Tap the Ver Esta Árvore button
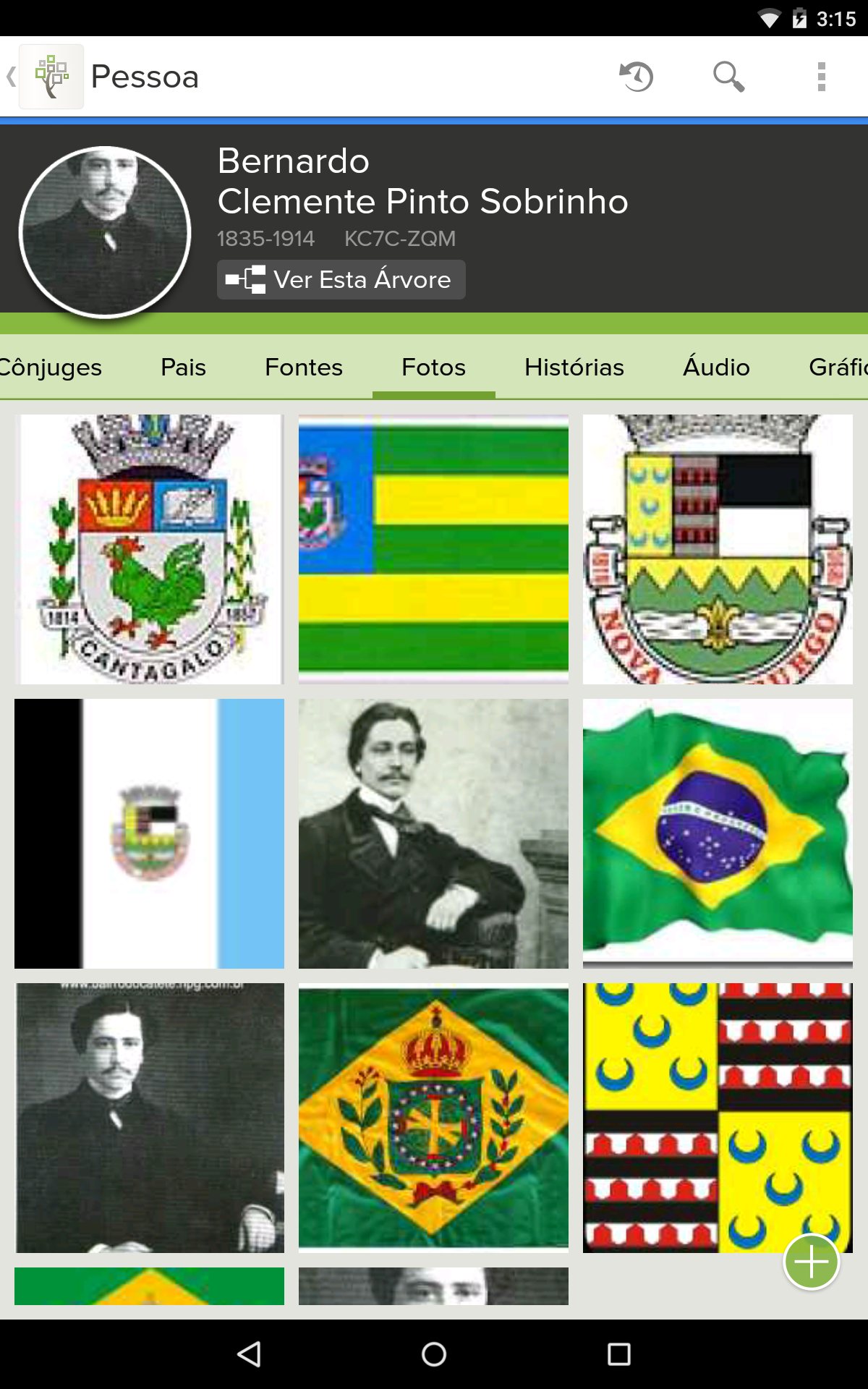Viewport: 868px width, 1389px height. (x=340, y=279)
